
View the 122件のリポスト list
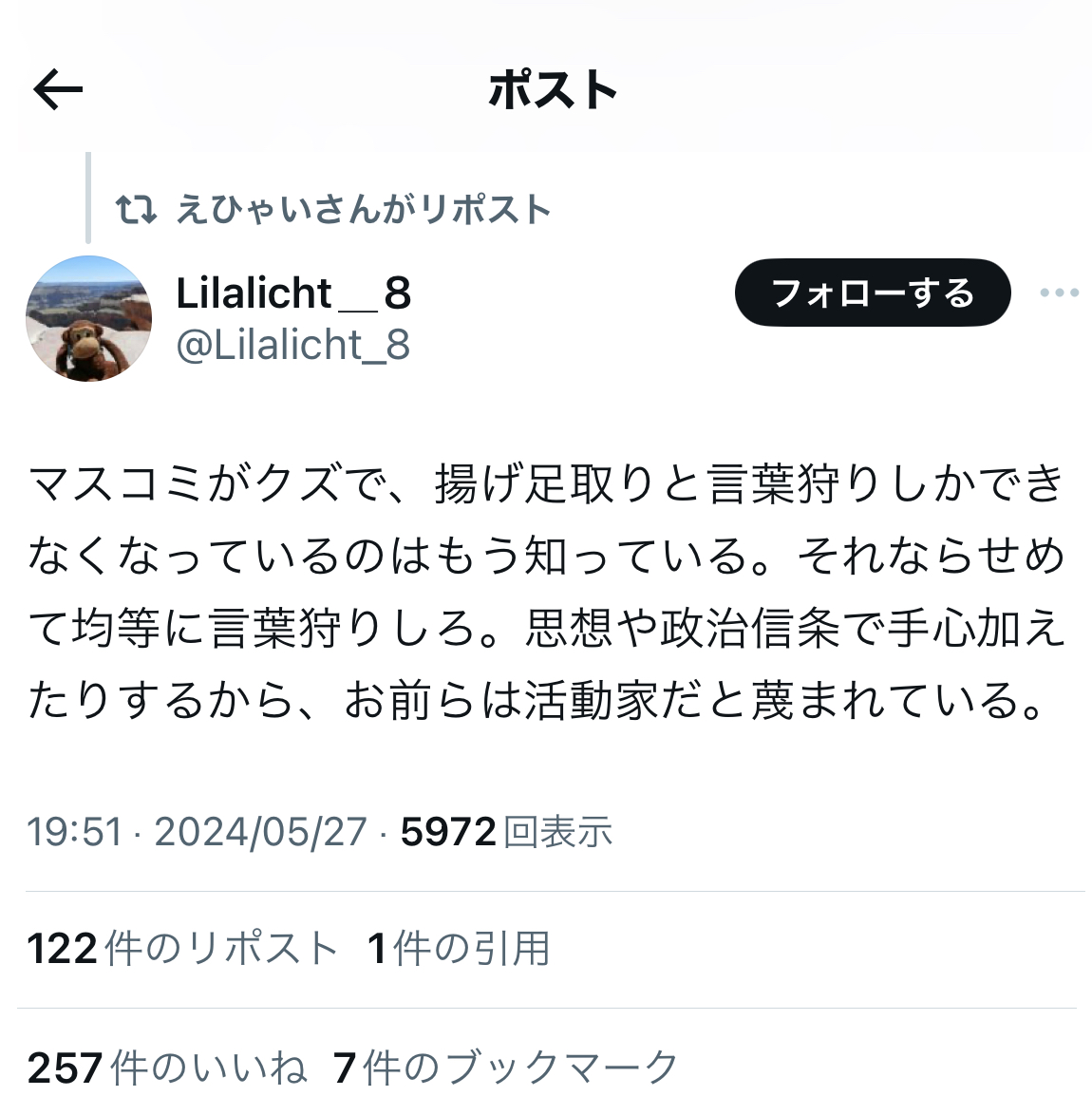coord(182,948)
